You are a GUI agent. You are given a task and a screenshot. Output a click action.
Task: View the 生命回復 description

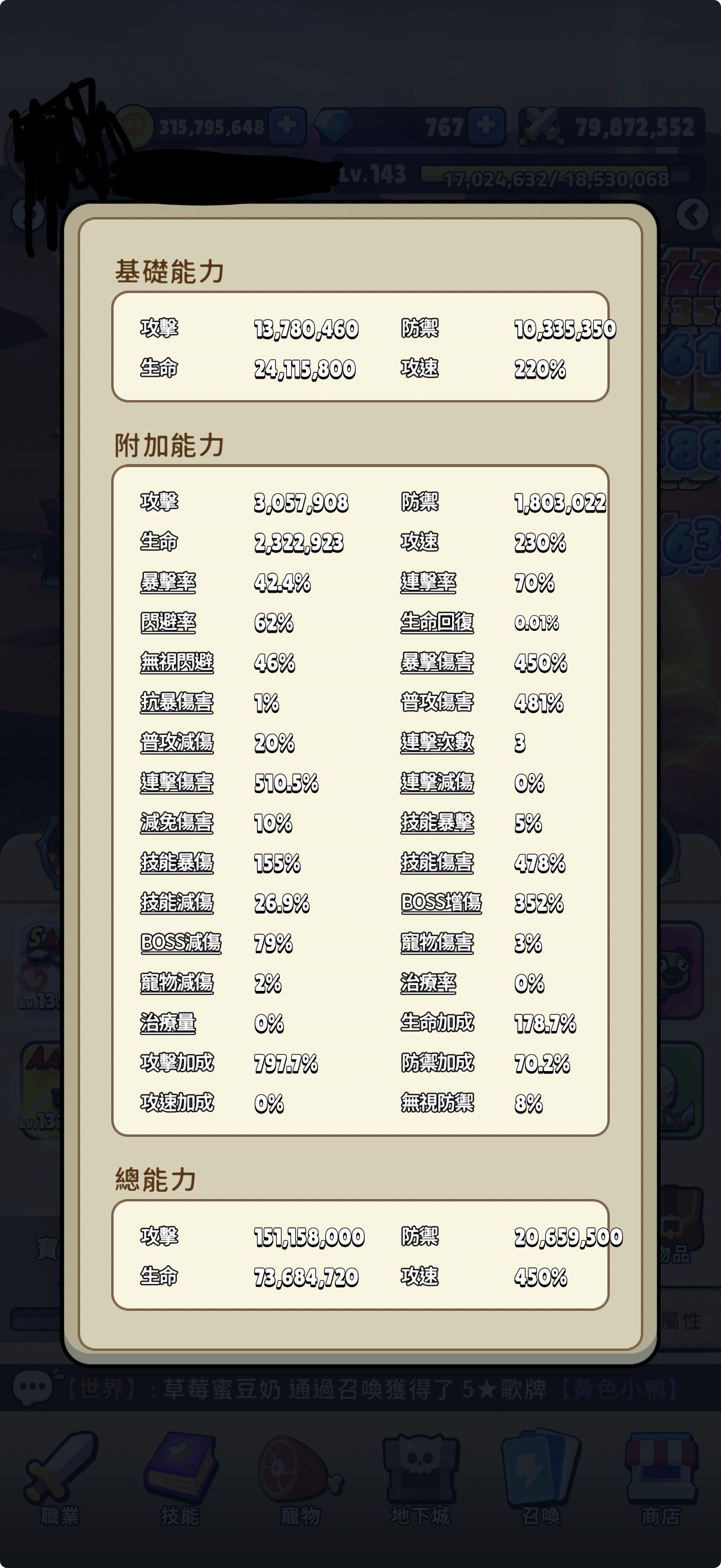click(x=437, y=622)
